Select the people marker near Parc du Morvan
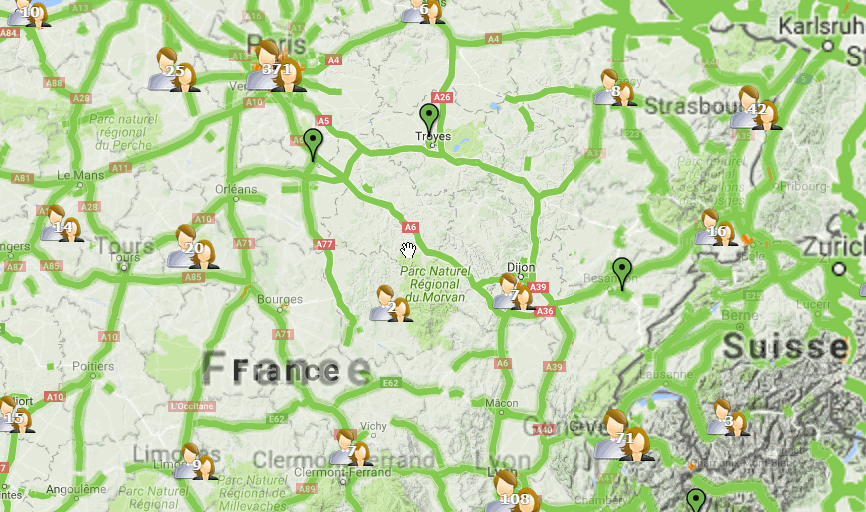This screenshot has height=512, width=866. point(391,304)
